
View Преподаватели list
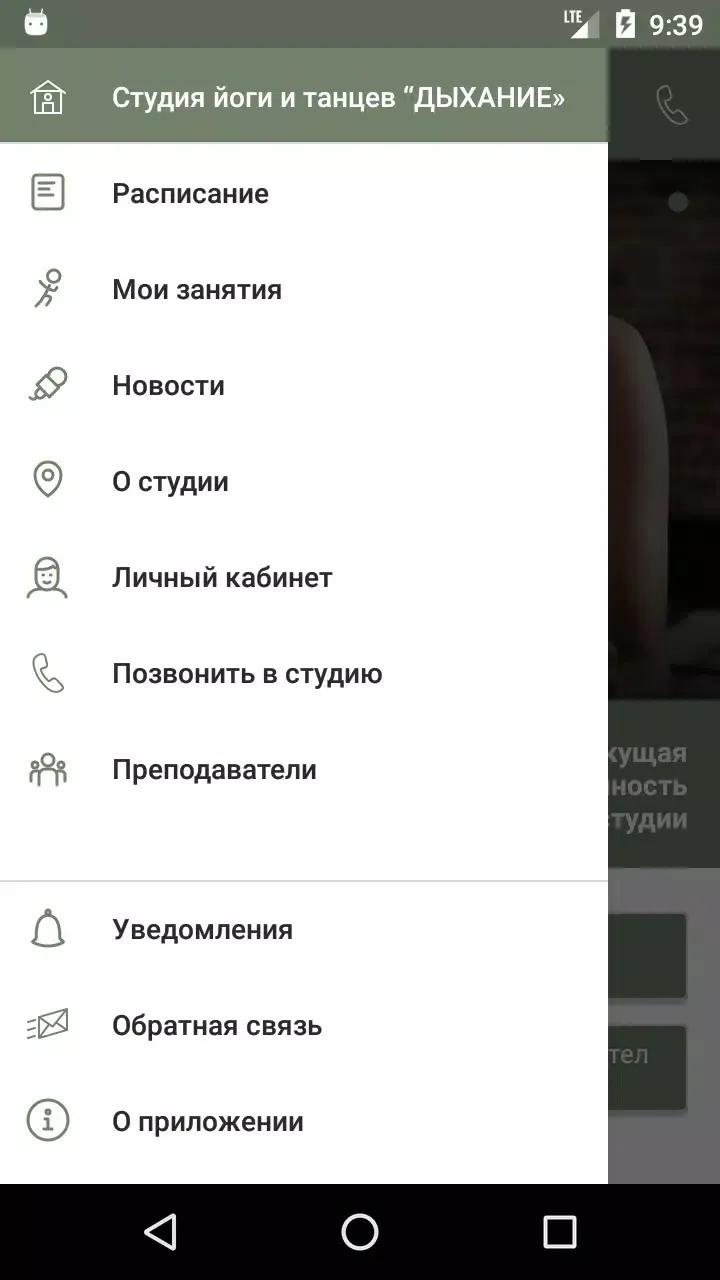click(x=304, y=769)
